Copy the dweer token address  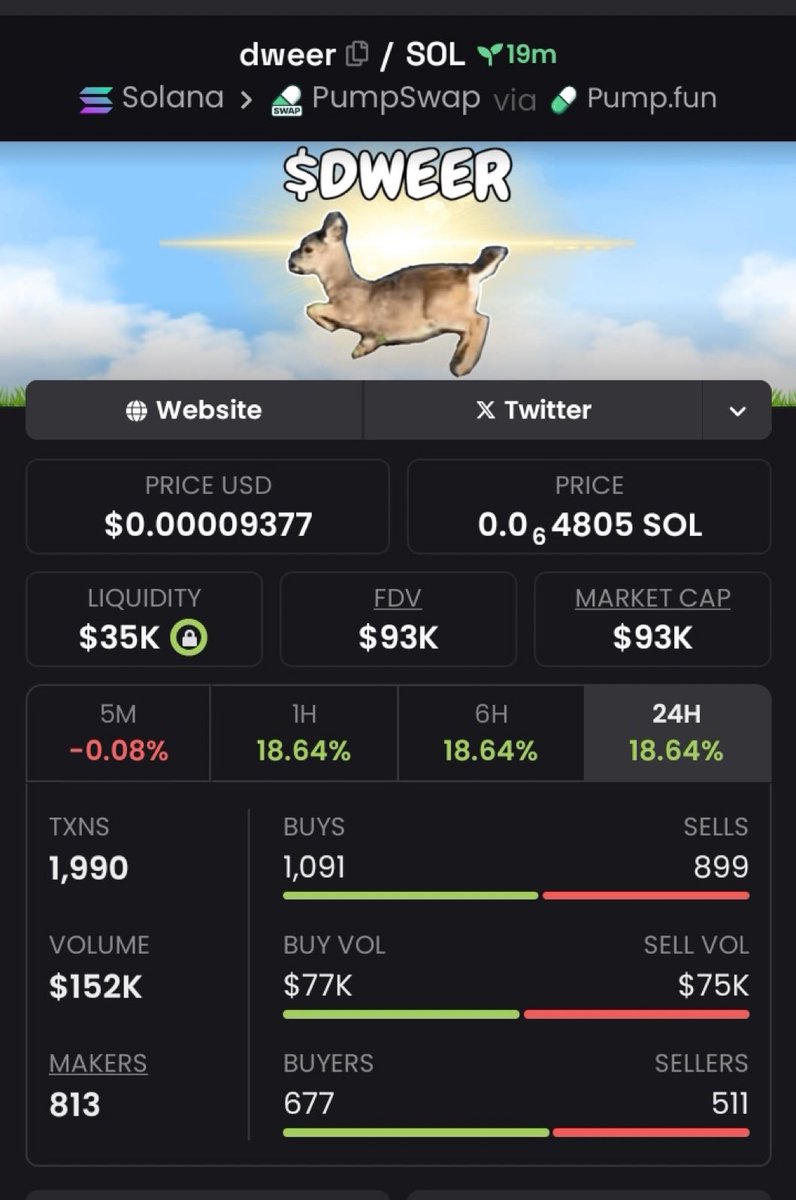pyautogui.click(x=357, y=55)
